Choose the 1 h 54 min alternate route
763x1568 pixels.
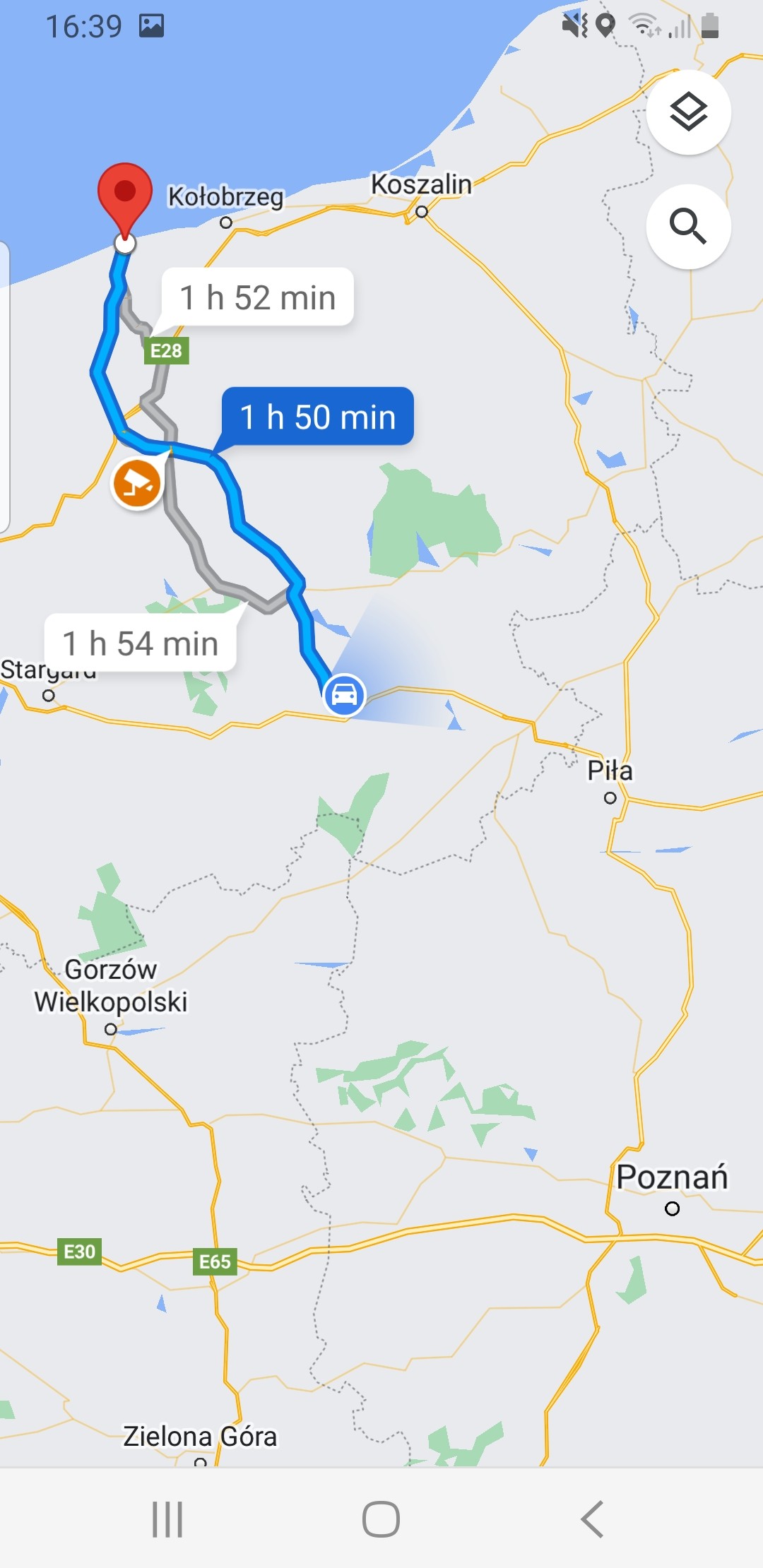[x=140, y=643]
